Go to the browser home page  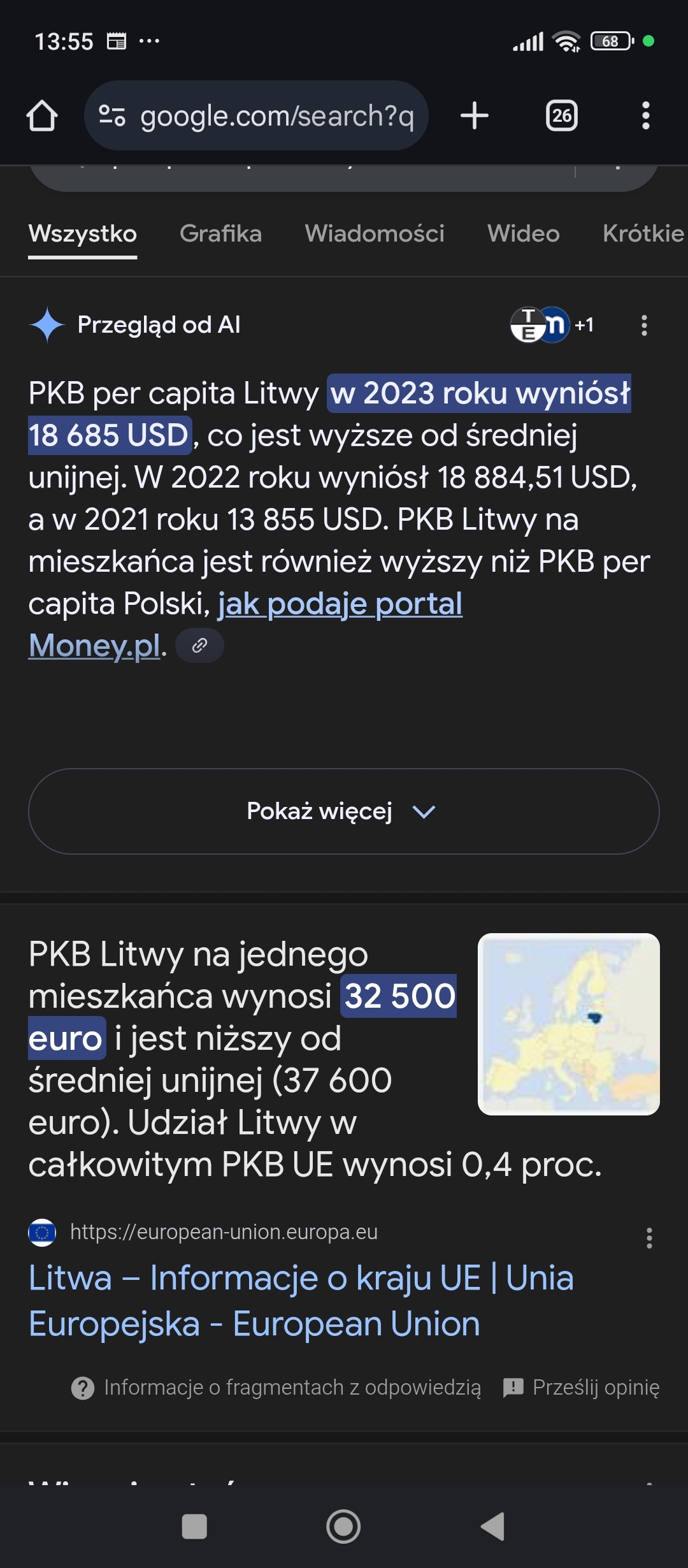42,116
